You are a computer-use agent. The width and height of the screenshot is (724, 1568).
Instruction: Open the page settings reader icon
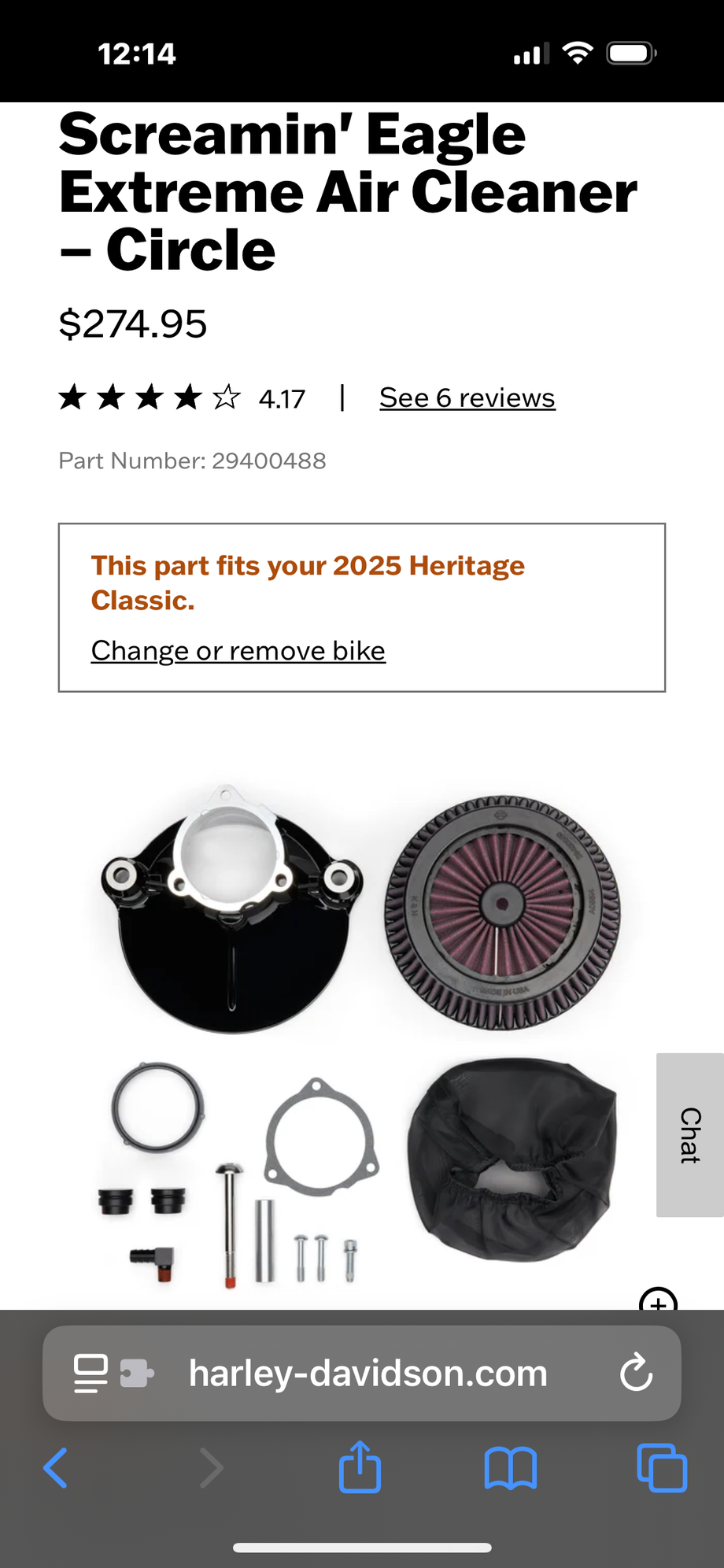pos(90,1374)
